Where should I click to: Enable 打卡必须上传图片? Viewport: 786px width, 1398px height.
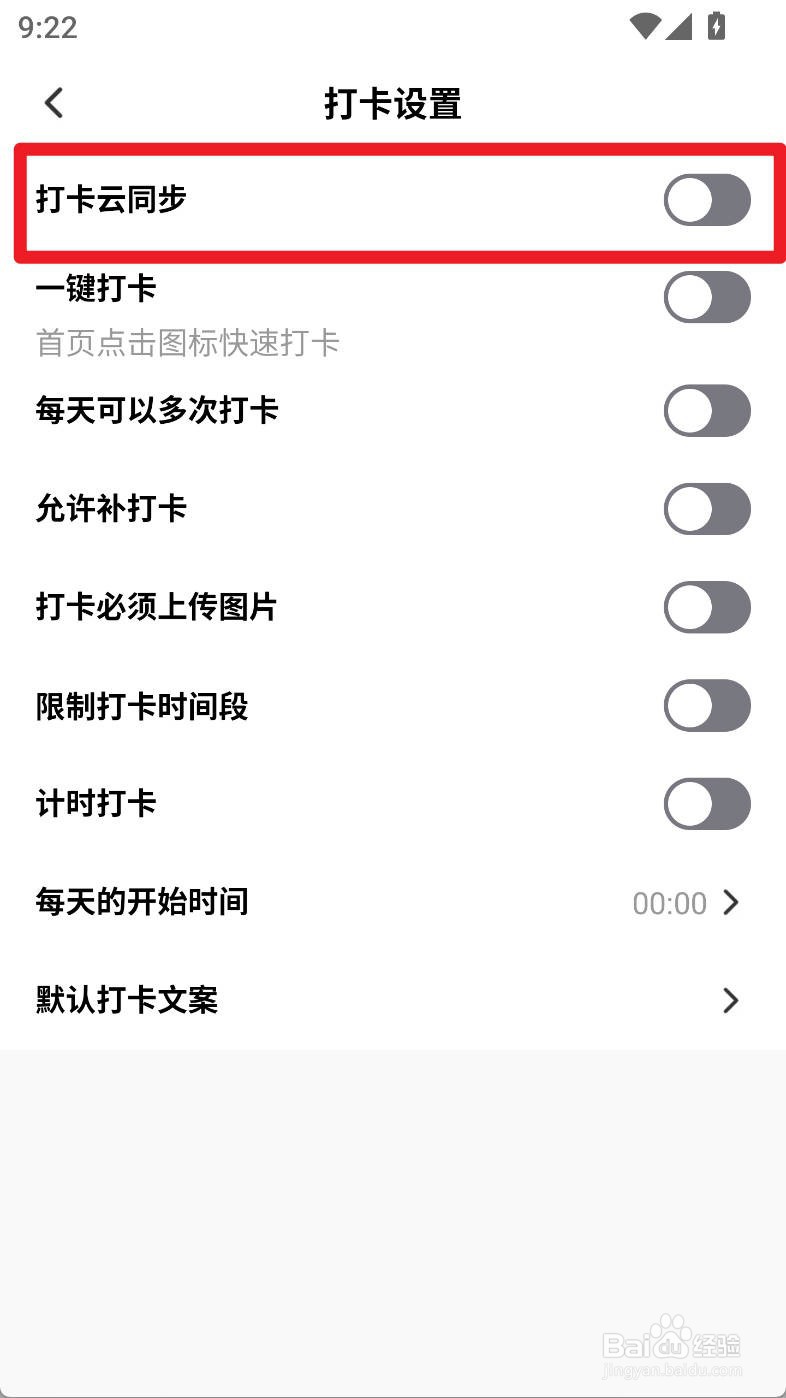(707, 607)
